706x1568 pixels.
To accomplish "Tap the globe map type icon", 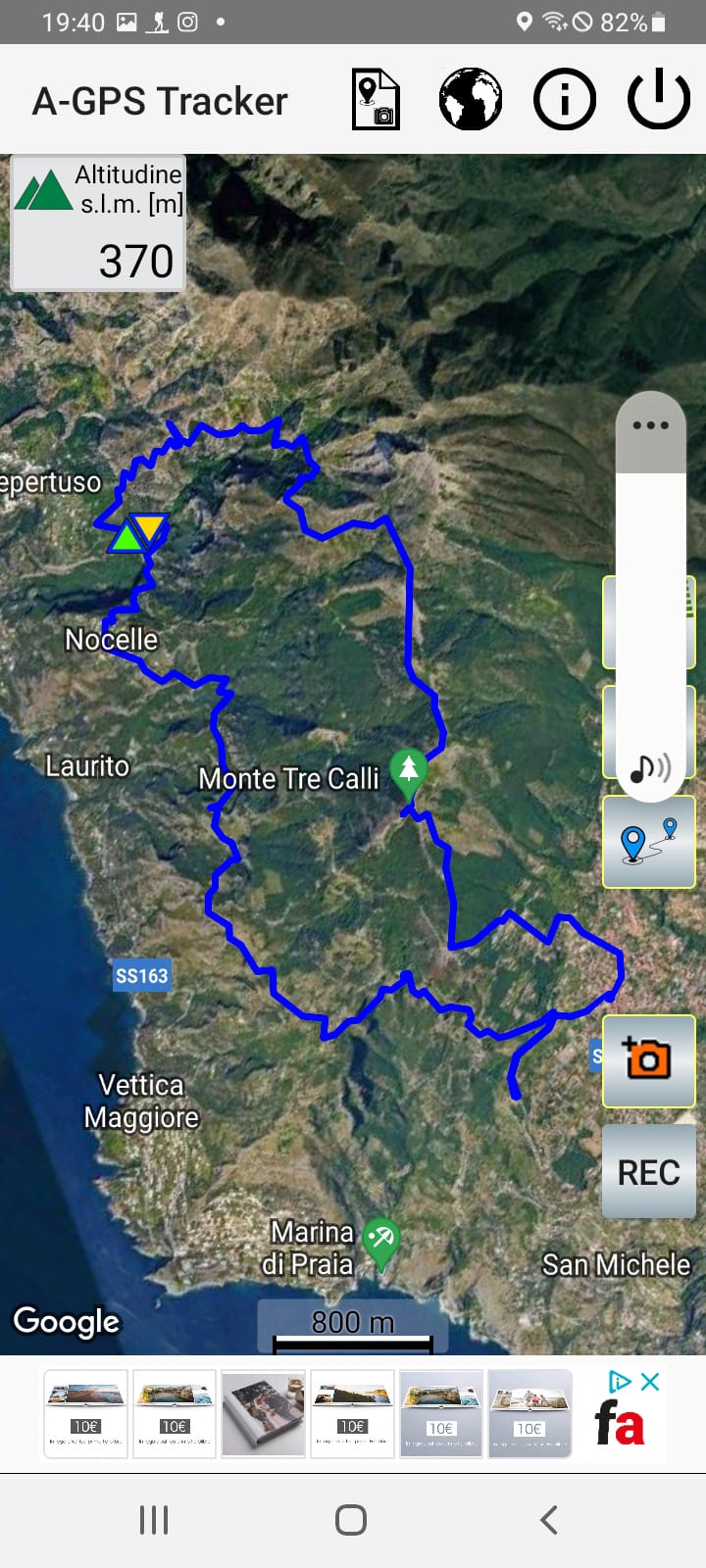I will [471, 100].
